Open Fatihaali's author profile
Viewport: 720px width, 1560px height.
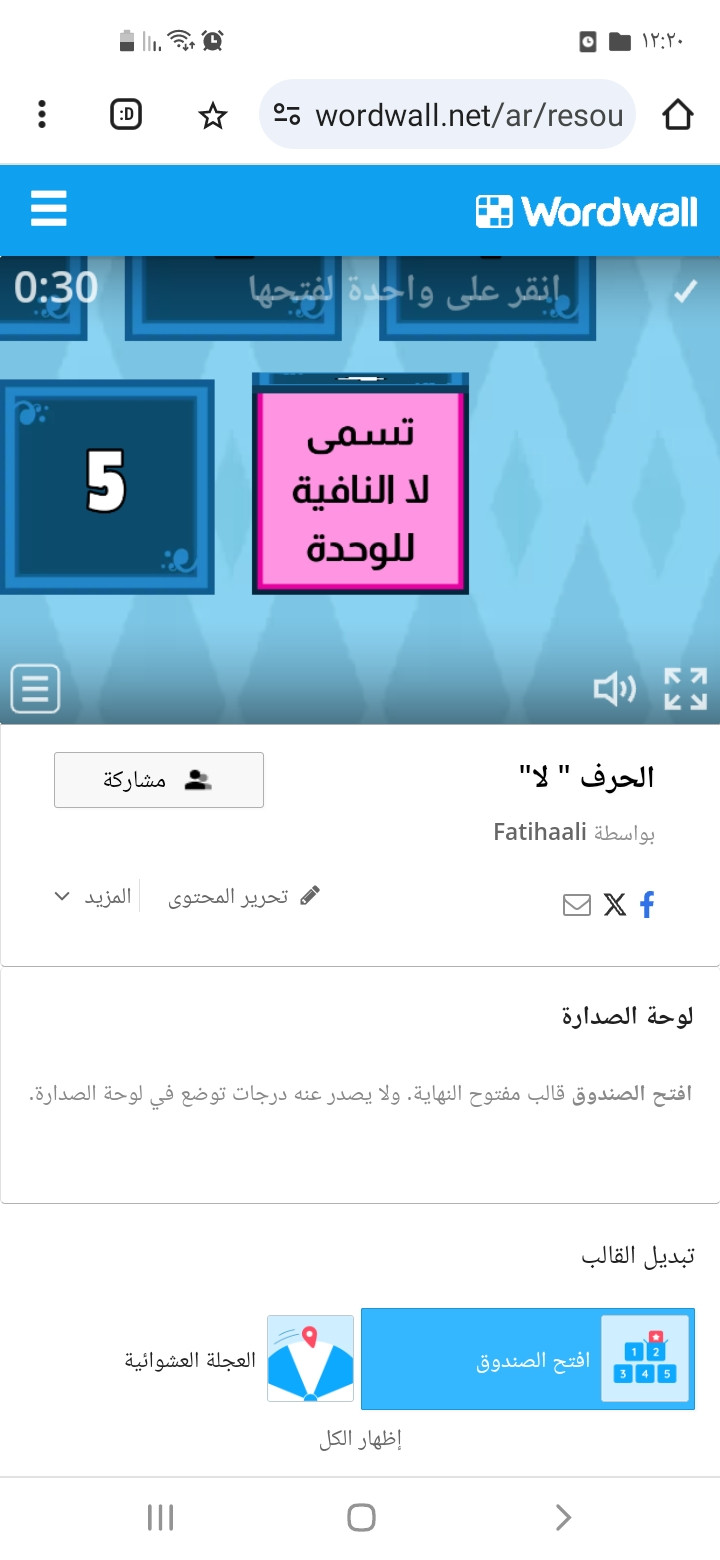tap(540, 832)
